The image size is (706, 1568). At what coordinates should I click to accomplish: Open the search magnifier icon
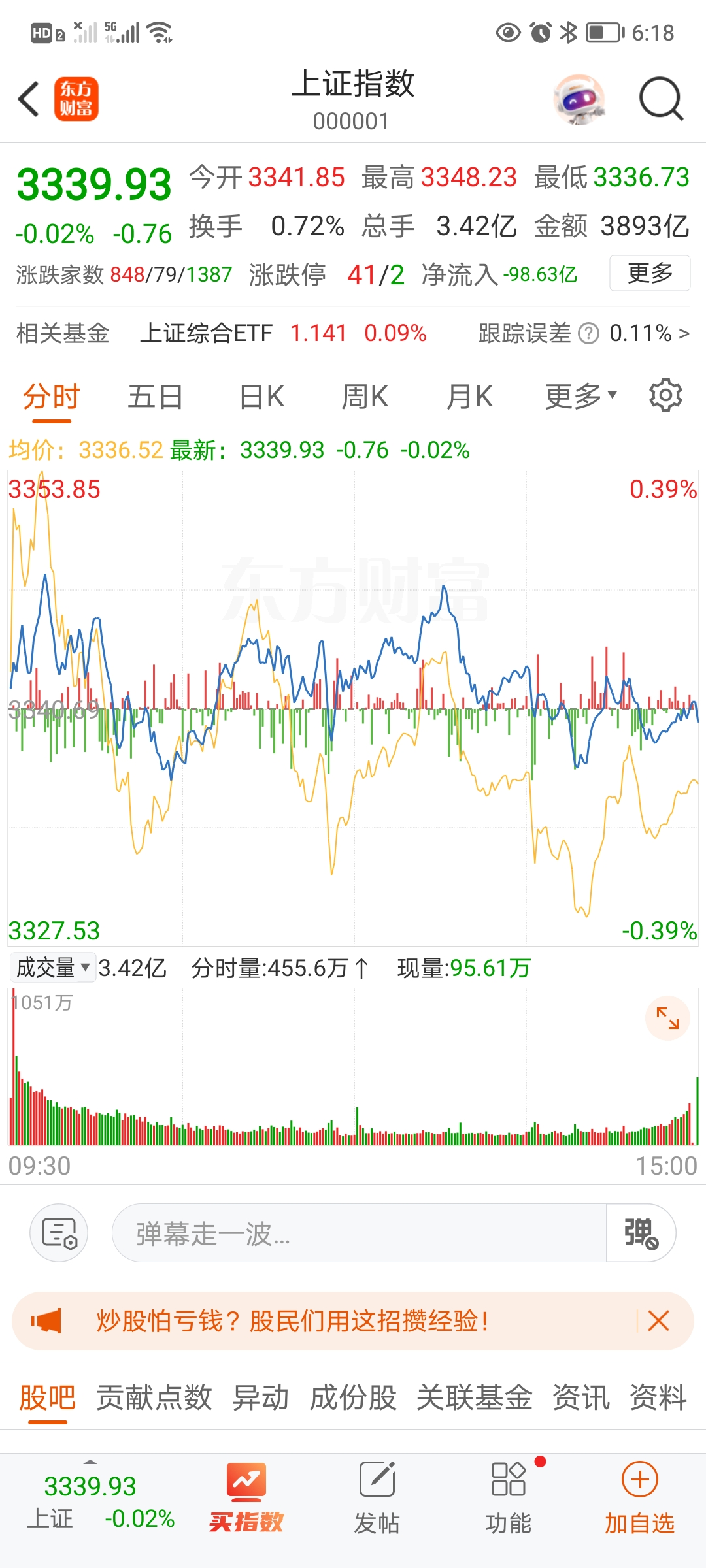(x=661, y=99)
